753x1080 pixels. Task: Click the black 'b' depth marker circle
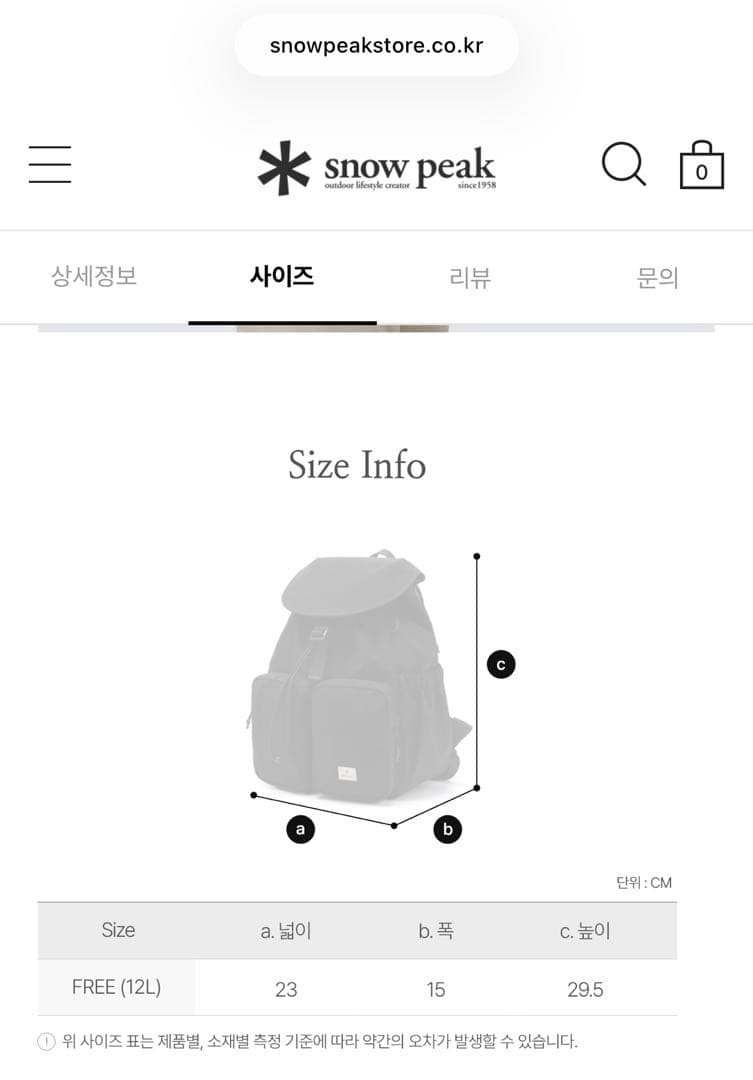coord(446,829)
